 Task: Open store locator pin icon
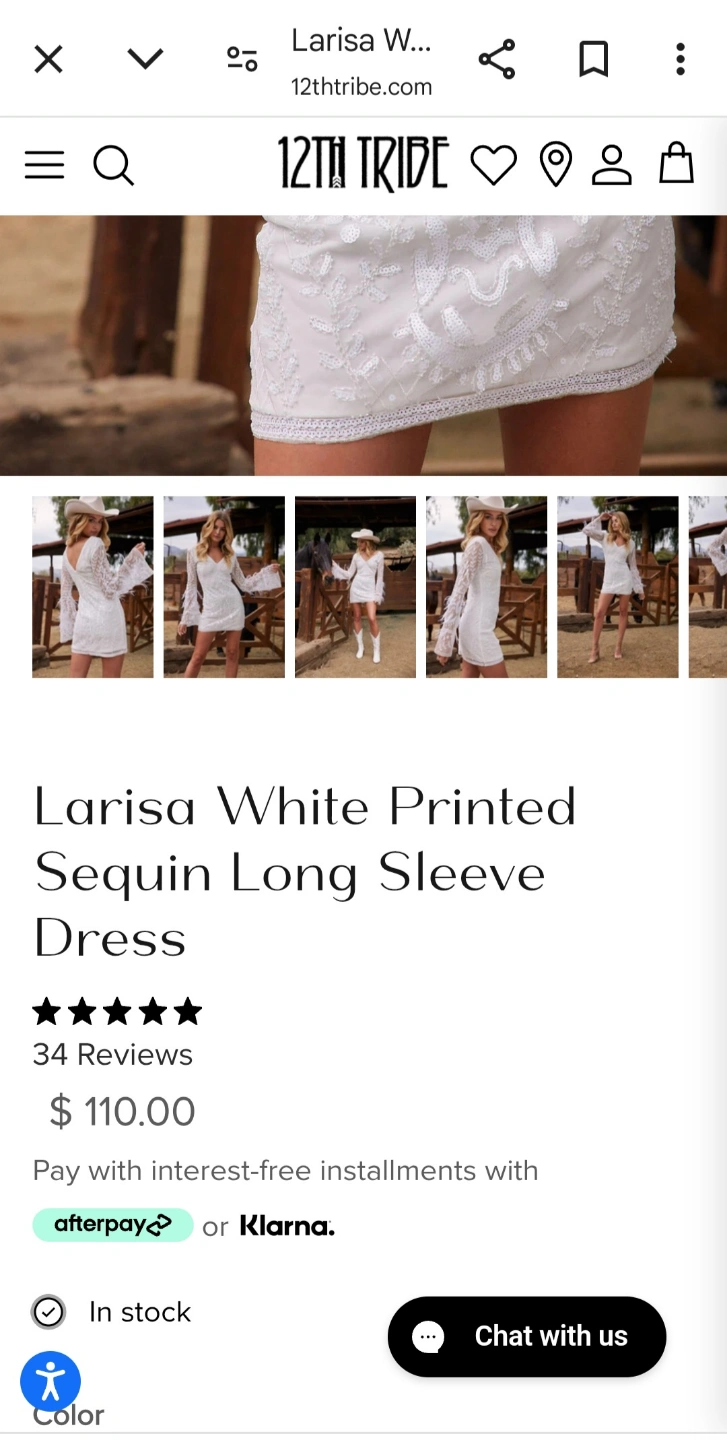555,165
